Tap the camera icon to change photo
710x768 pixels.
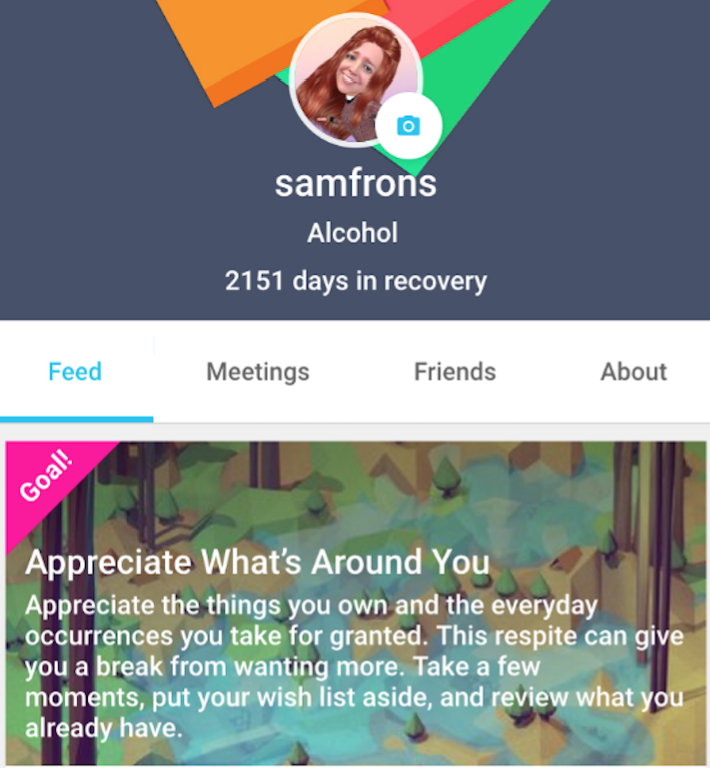[408, 126]
